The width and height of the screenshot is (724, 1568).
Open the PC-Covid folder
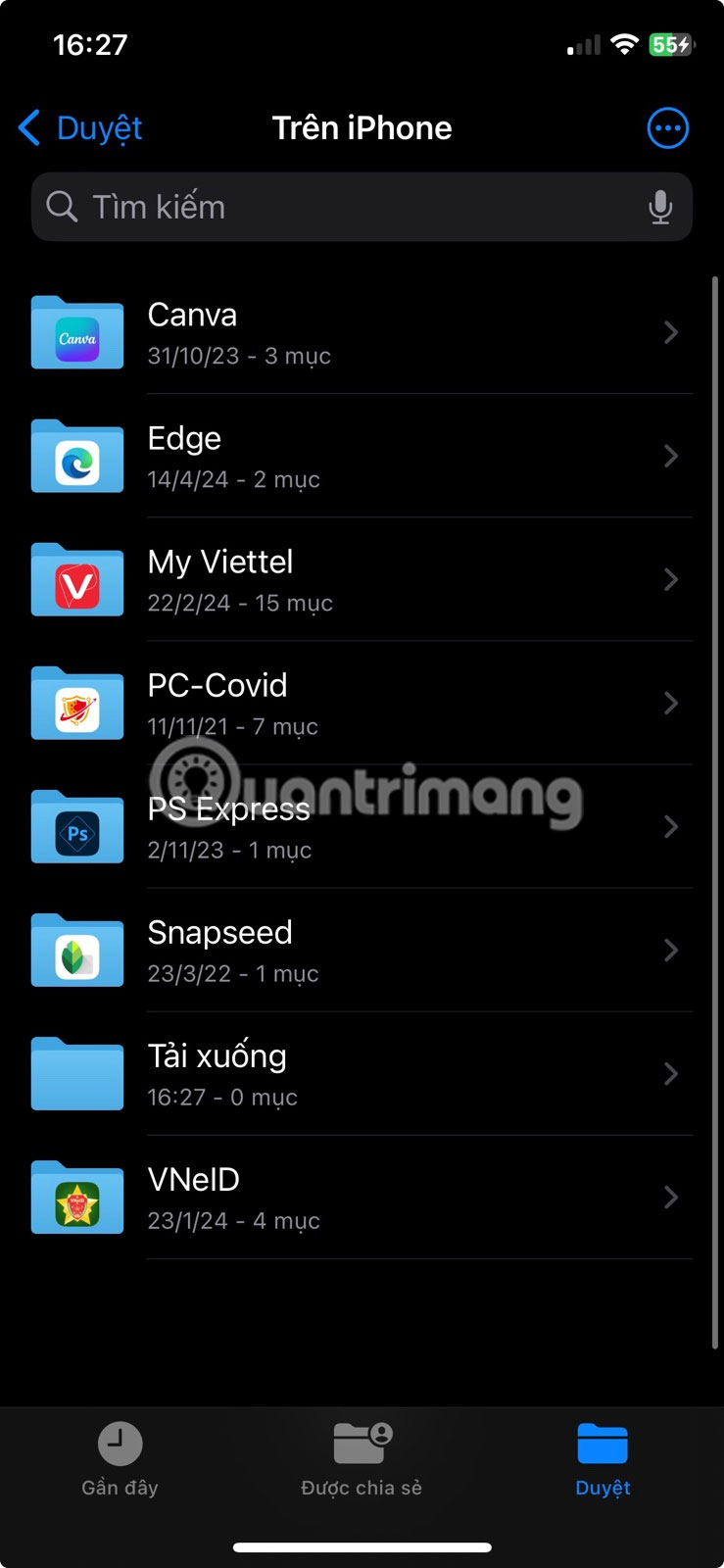click(x=361, y=704)
